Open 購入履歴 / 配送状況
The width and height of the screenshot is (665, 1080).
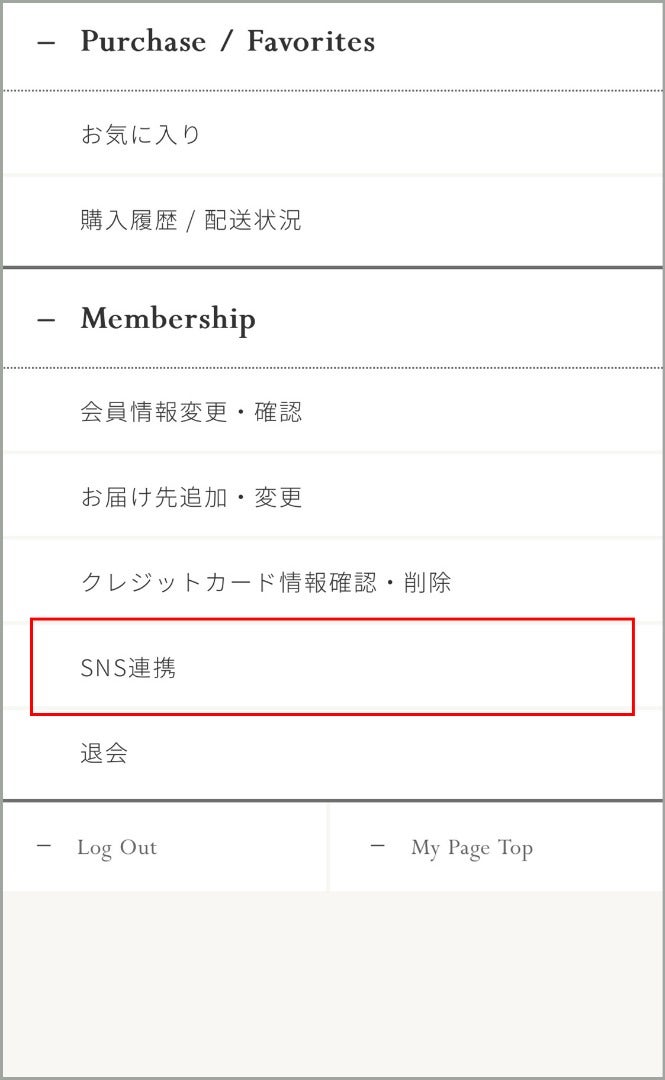click(333, 220)
